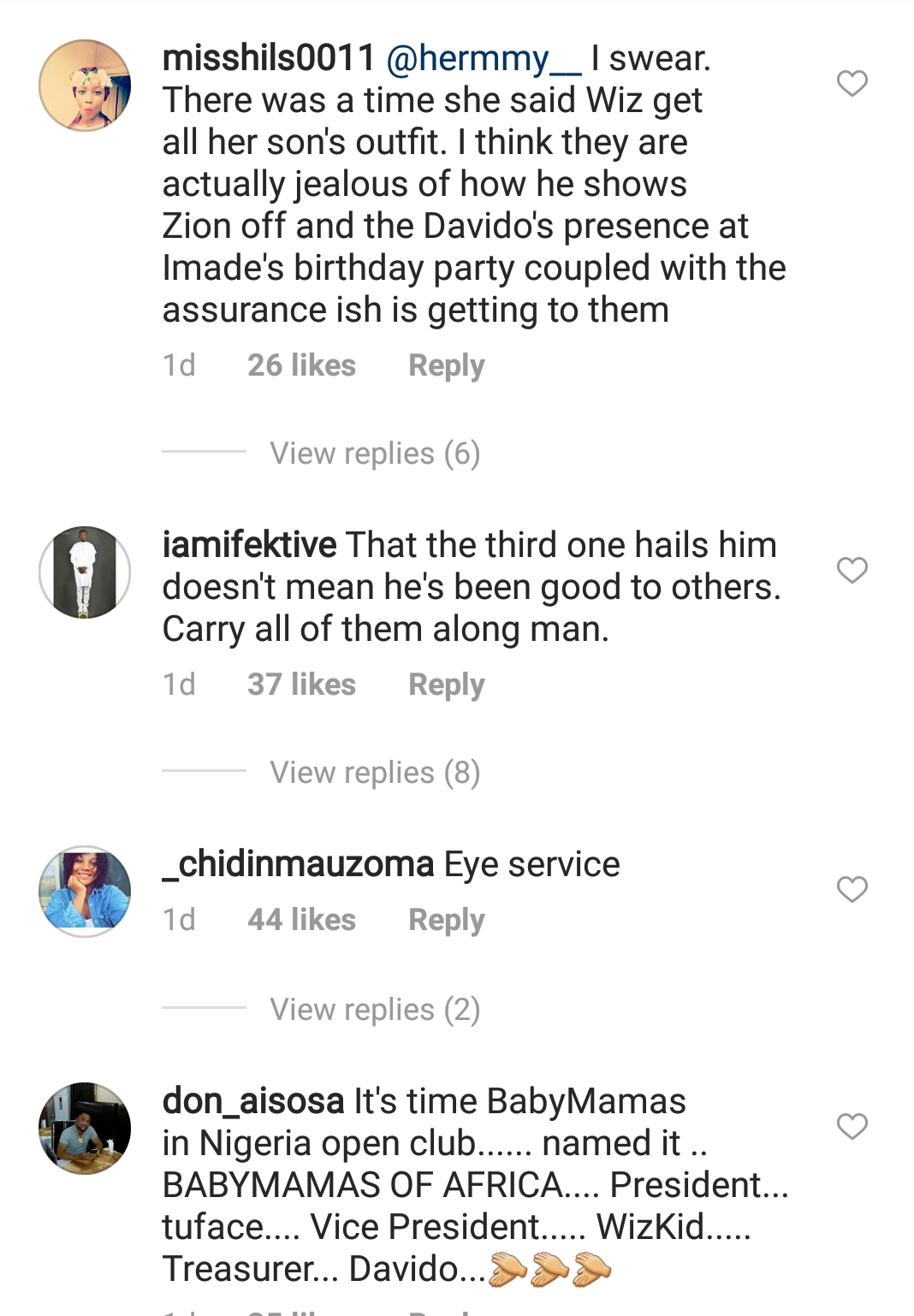This screenshot has width=914, height=1316.
Task: Visit don_aisosa's profile via avatar
Action: (85, 1128)
